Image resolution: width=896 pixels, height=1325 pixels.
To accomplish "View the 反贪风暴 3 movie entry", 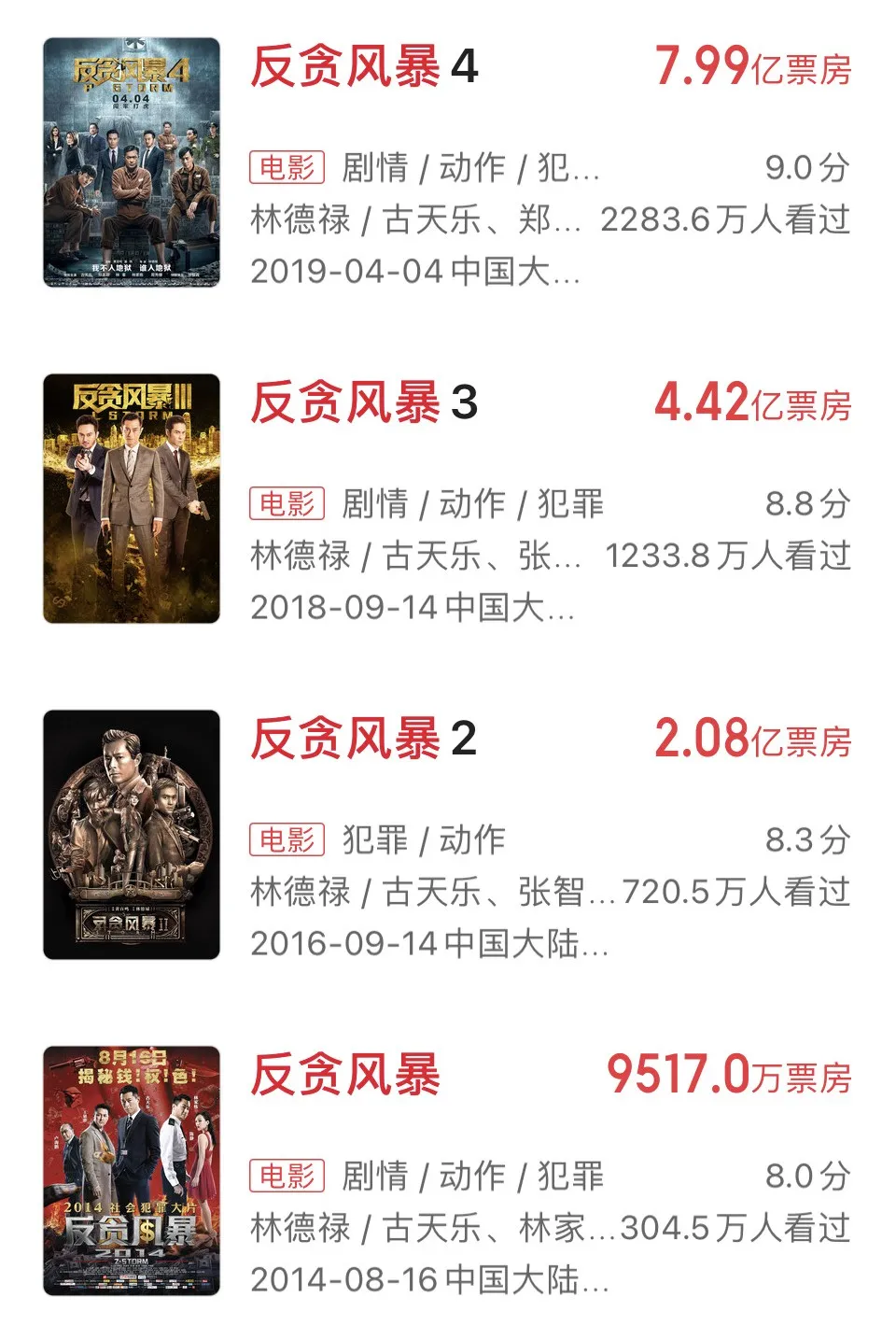I will (x=364, y=403).
